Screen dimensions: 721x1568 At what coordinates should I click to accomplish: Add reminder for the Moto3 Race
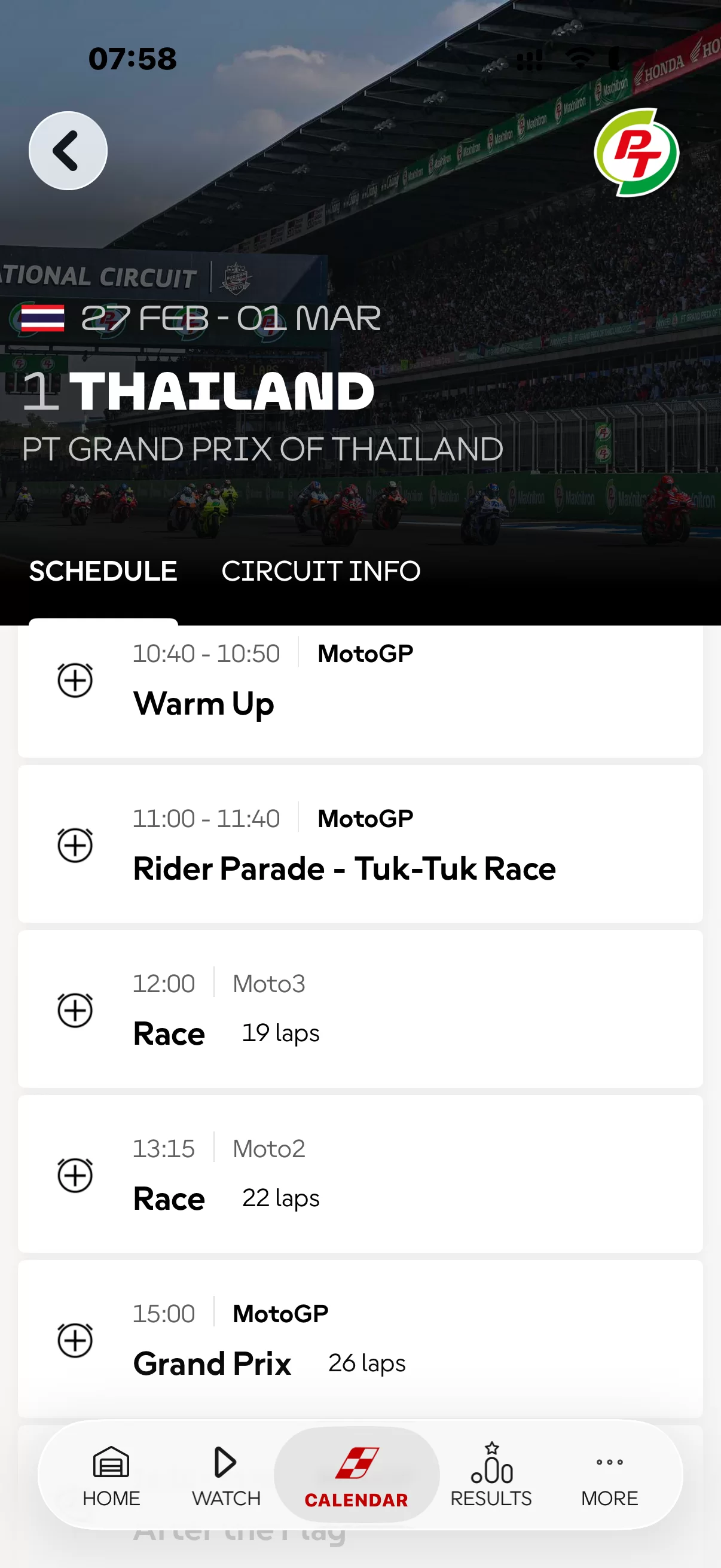[x=75, y=1010]
